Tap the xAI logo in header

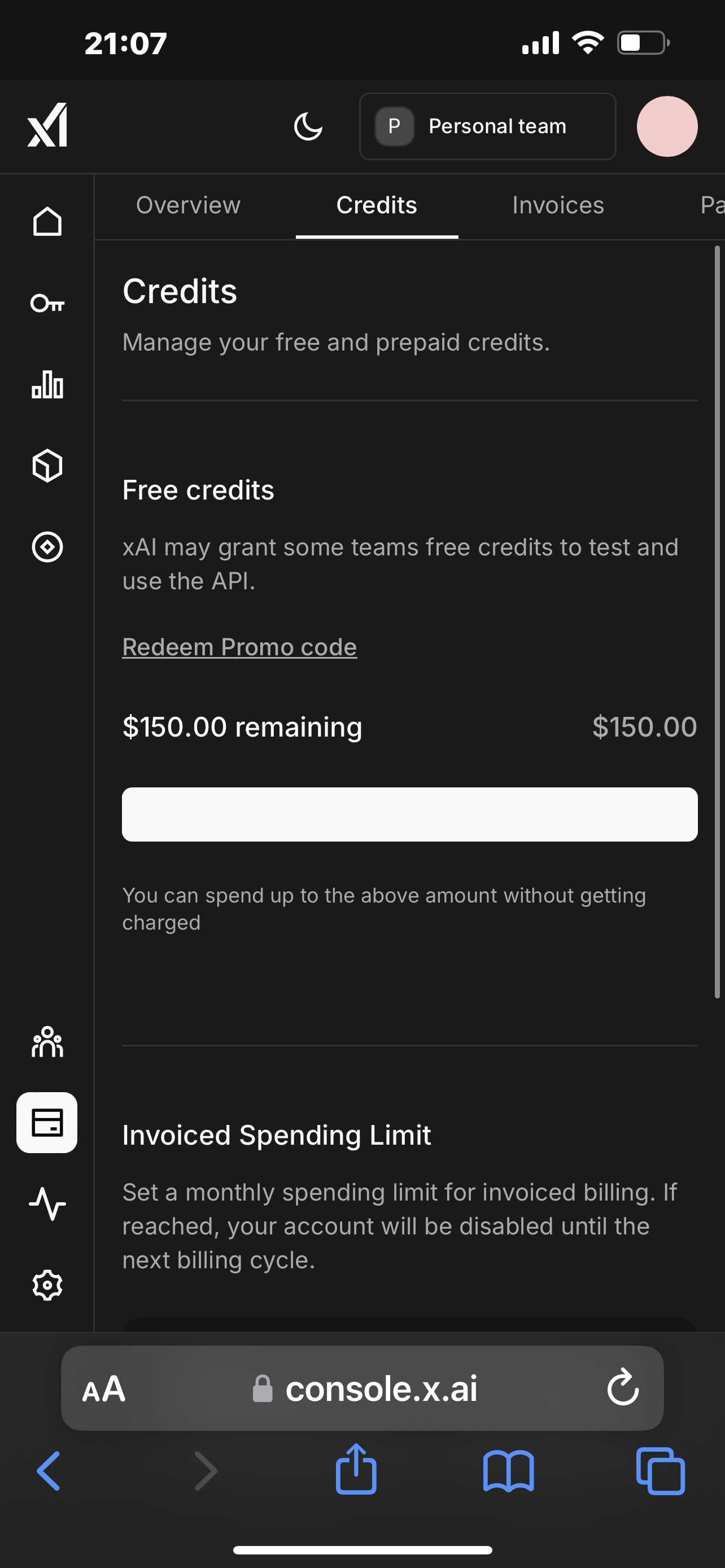tap(47, 125)
